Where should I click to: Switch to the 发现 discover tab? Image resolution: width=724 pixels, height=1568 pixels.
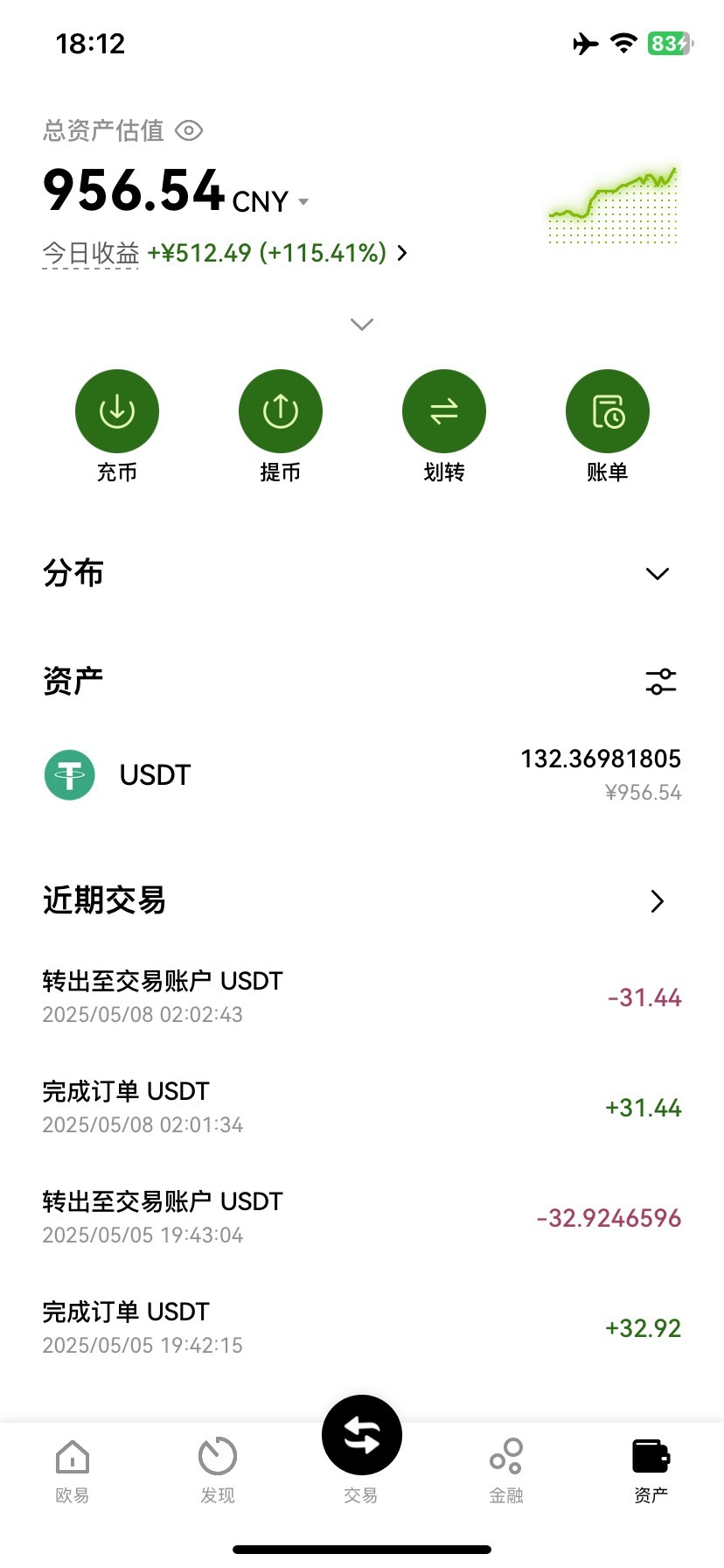point(218,1471)
